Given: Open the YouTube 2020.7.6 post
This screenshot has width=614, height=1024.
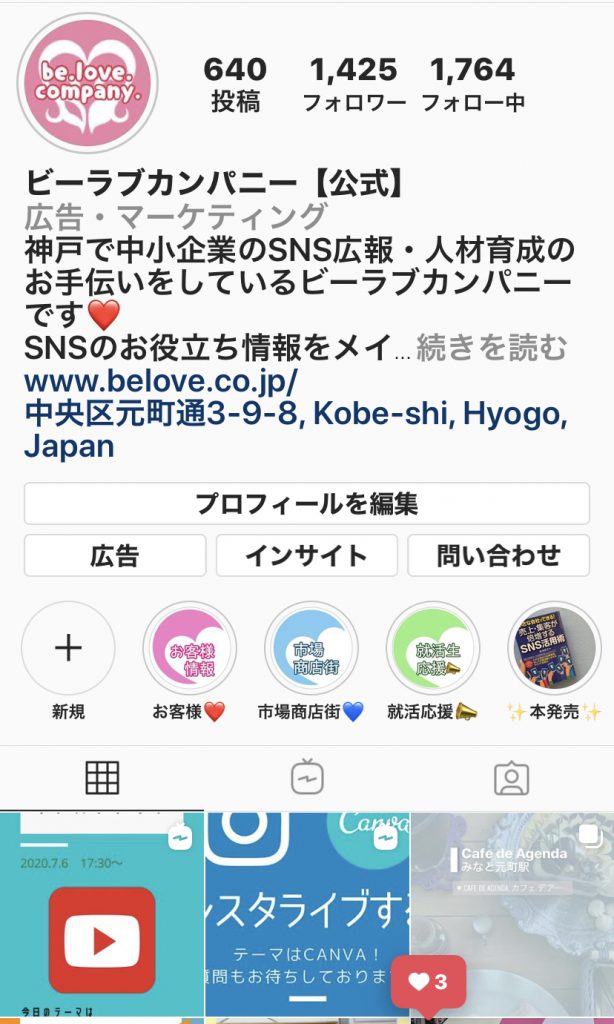Looking at the screenshot, I should 101,915.
